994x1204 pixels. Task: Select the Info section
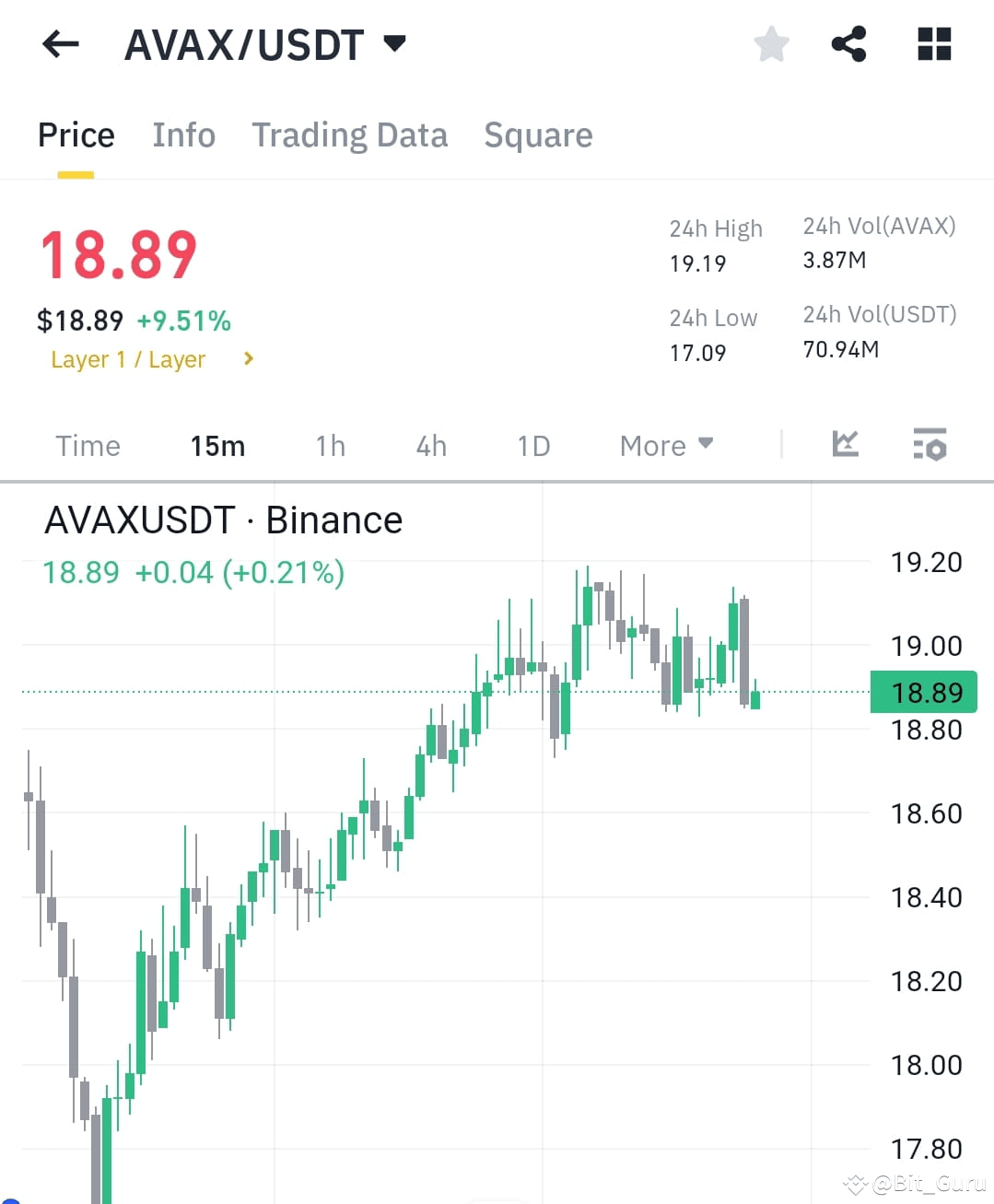(183, 134)
